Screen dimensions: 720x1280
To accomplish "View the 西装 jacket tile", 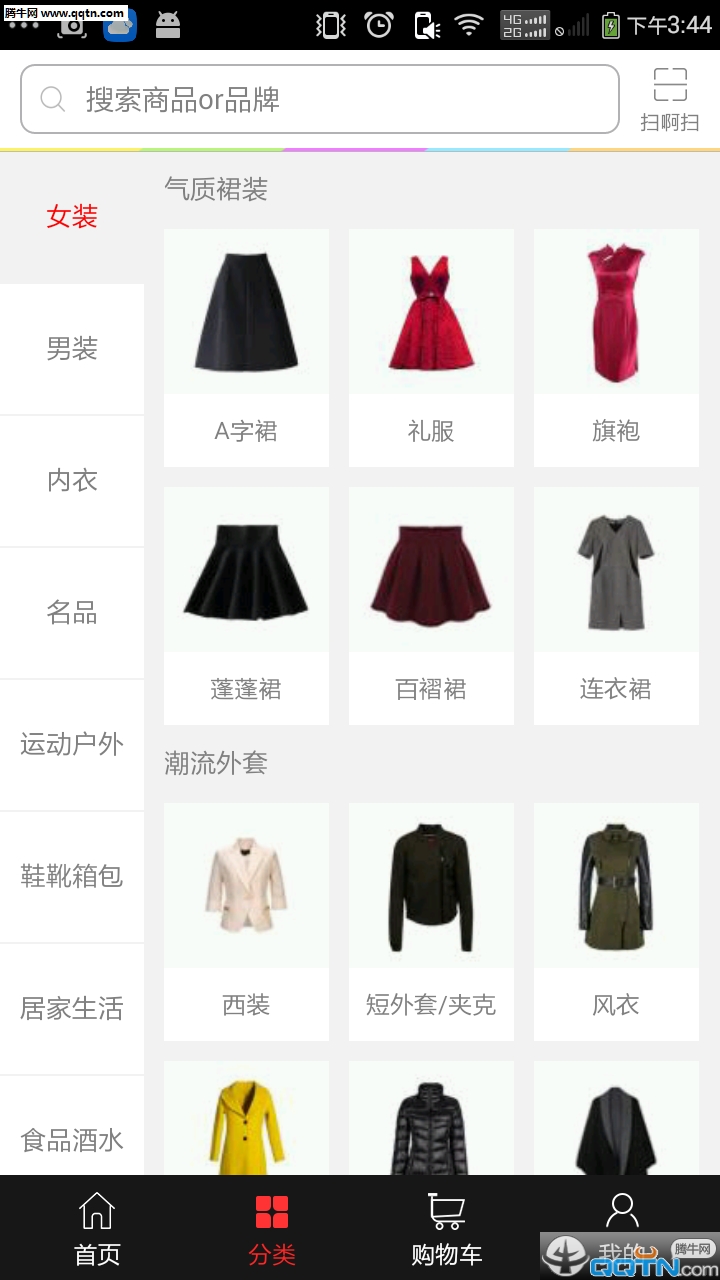I will (246, 921).
